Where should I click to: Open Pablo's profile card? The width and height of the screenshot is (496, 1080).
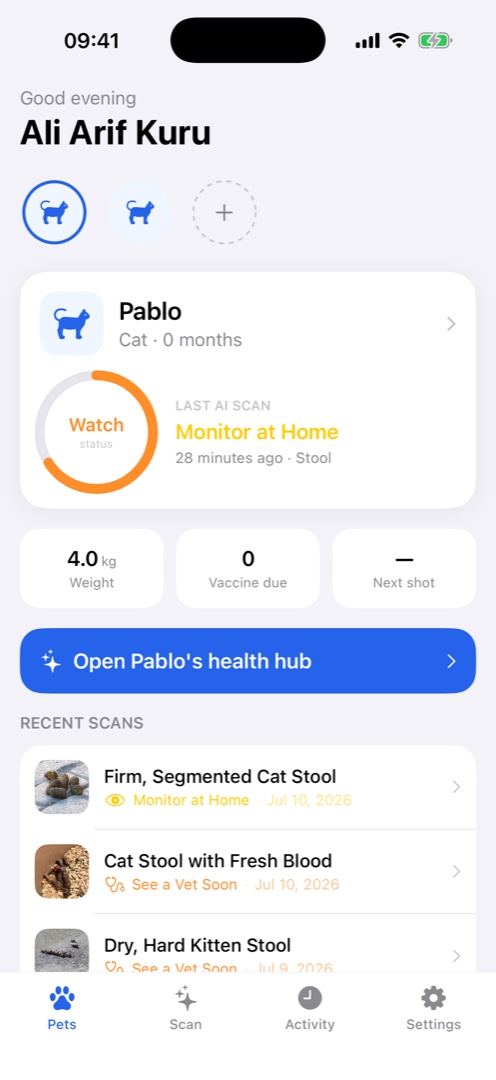[248, 390]
